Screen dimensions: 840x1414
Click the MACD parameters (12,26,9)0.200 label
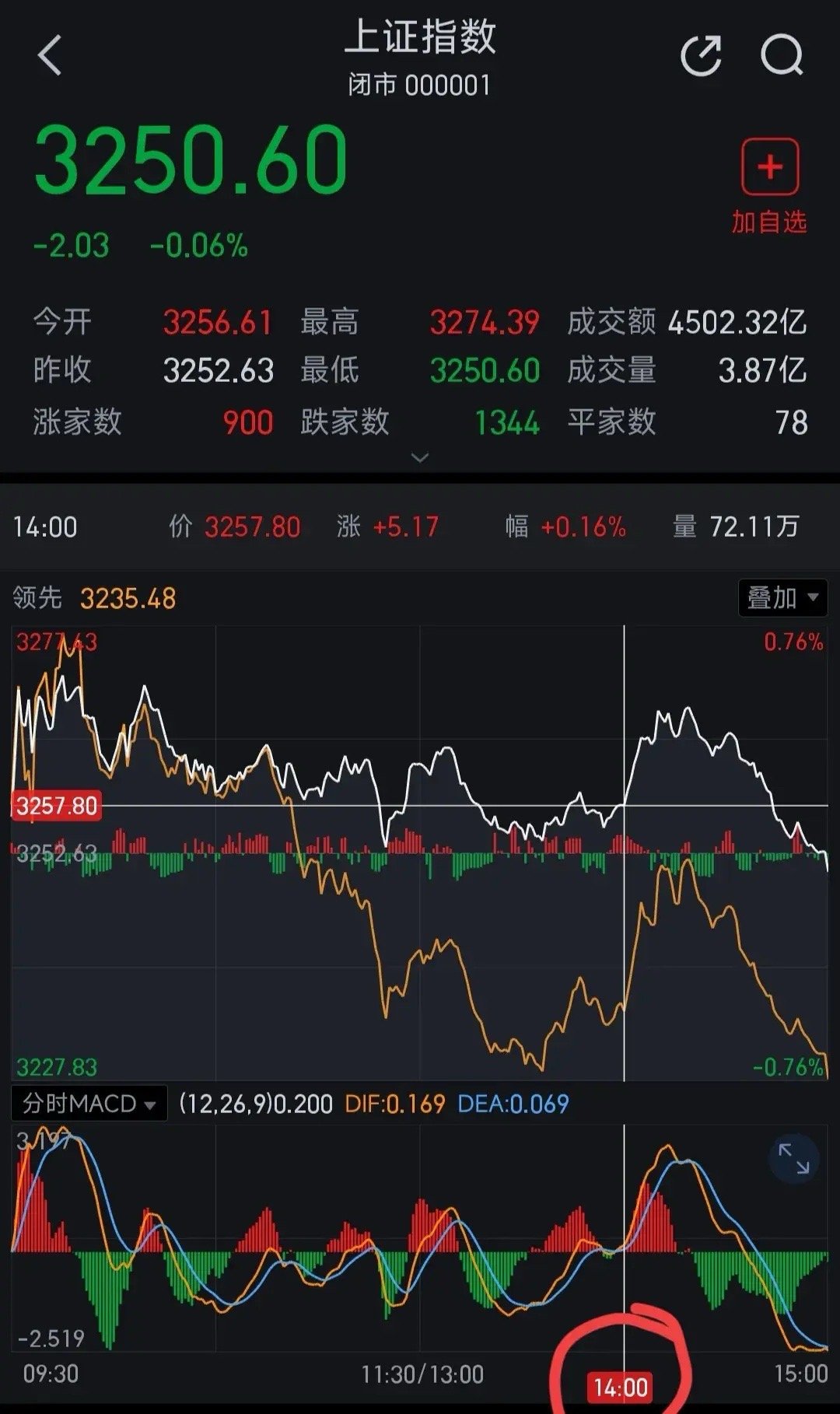tap(257, 1102)
